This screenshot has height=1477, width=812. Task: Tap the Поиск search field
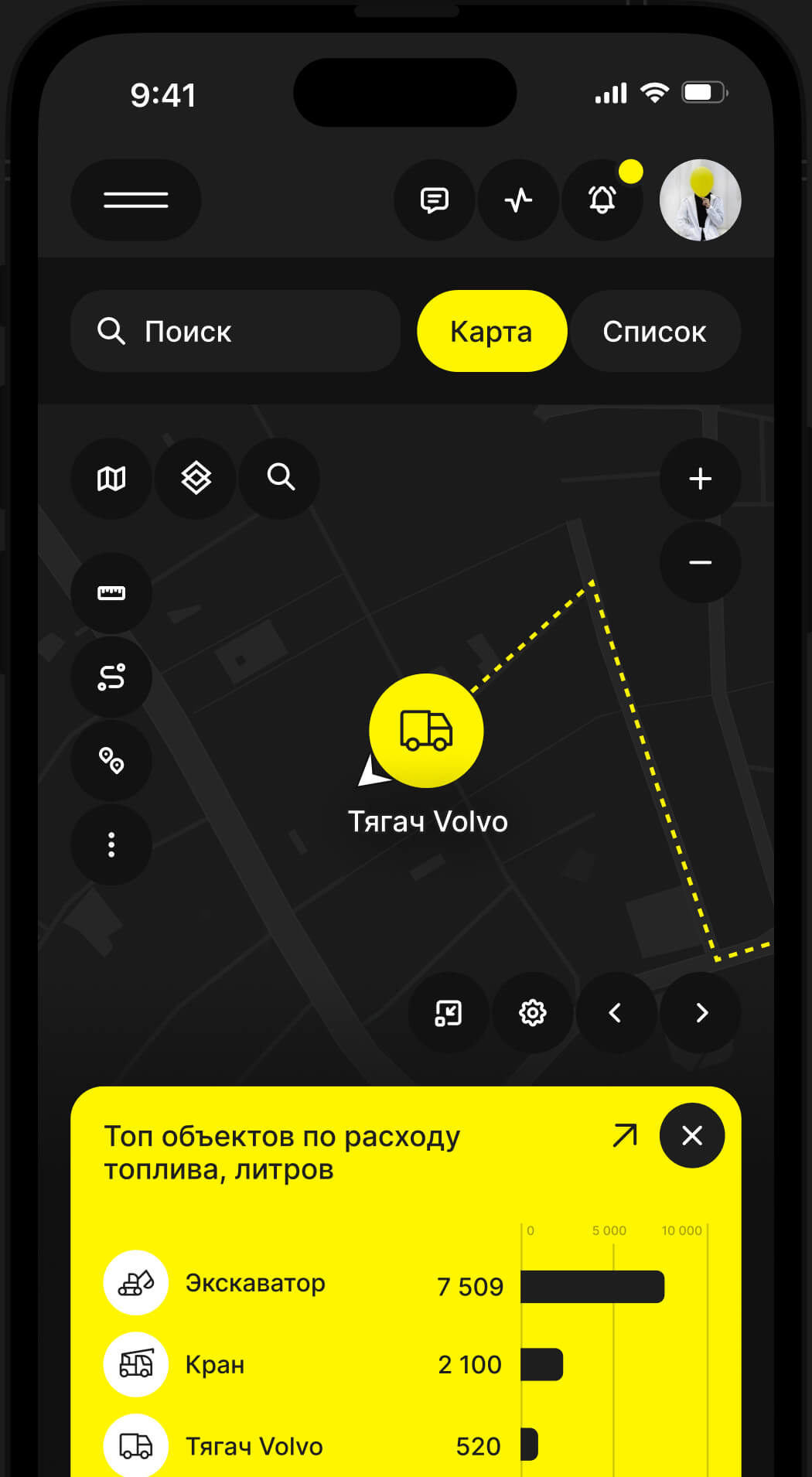[x=235, y=331]
